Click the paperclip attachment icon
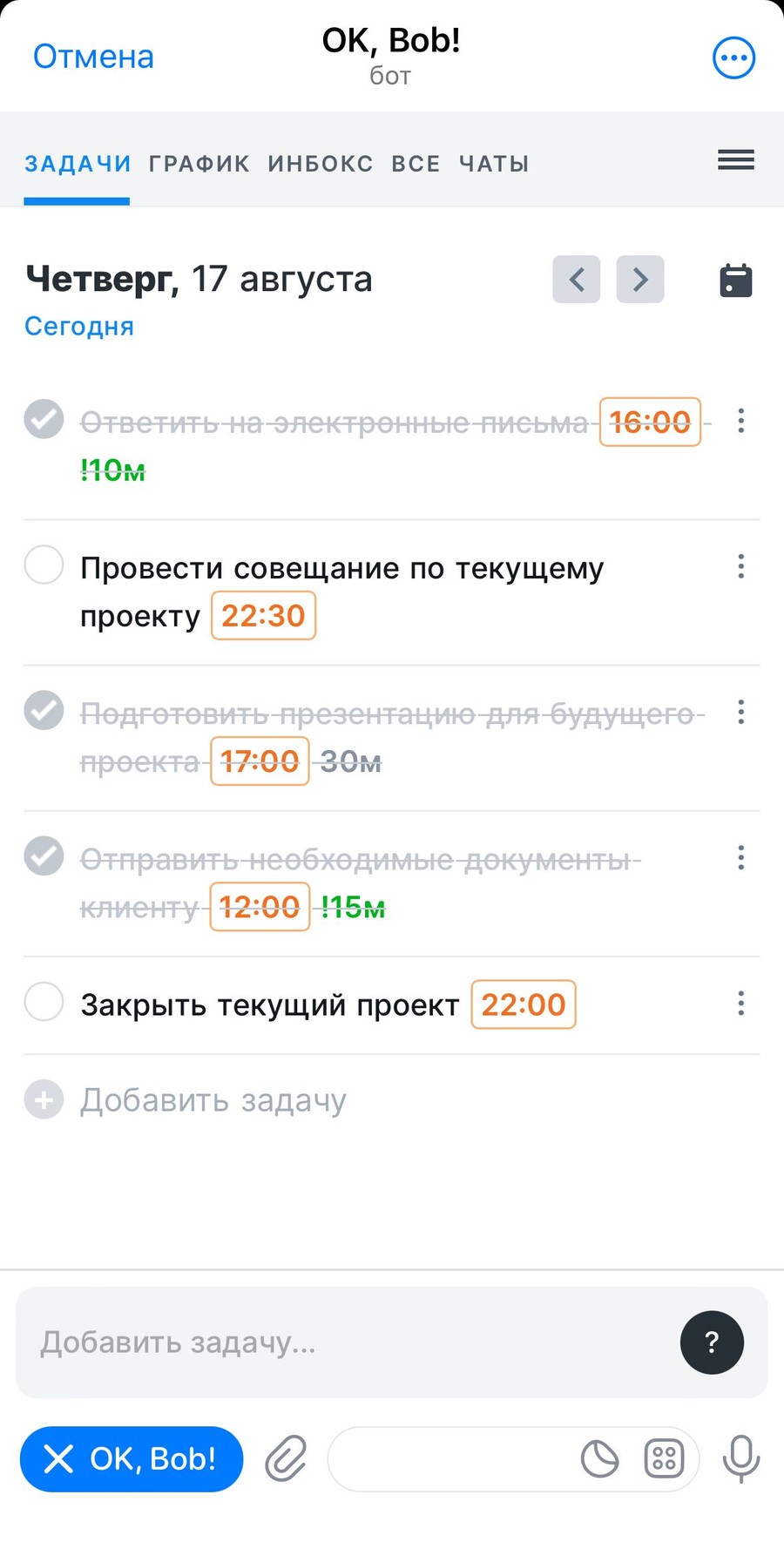This screenshot has width=784, height=1542. [287, 1459]
